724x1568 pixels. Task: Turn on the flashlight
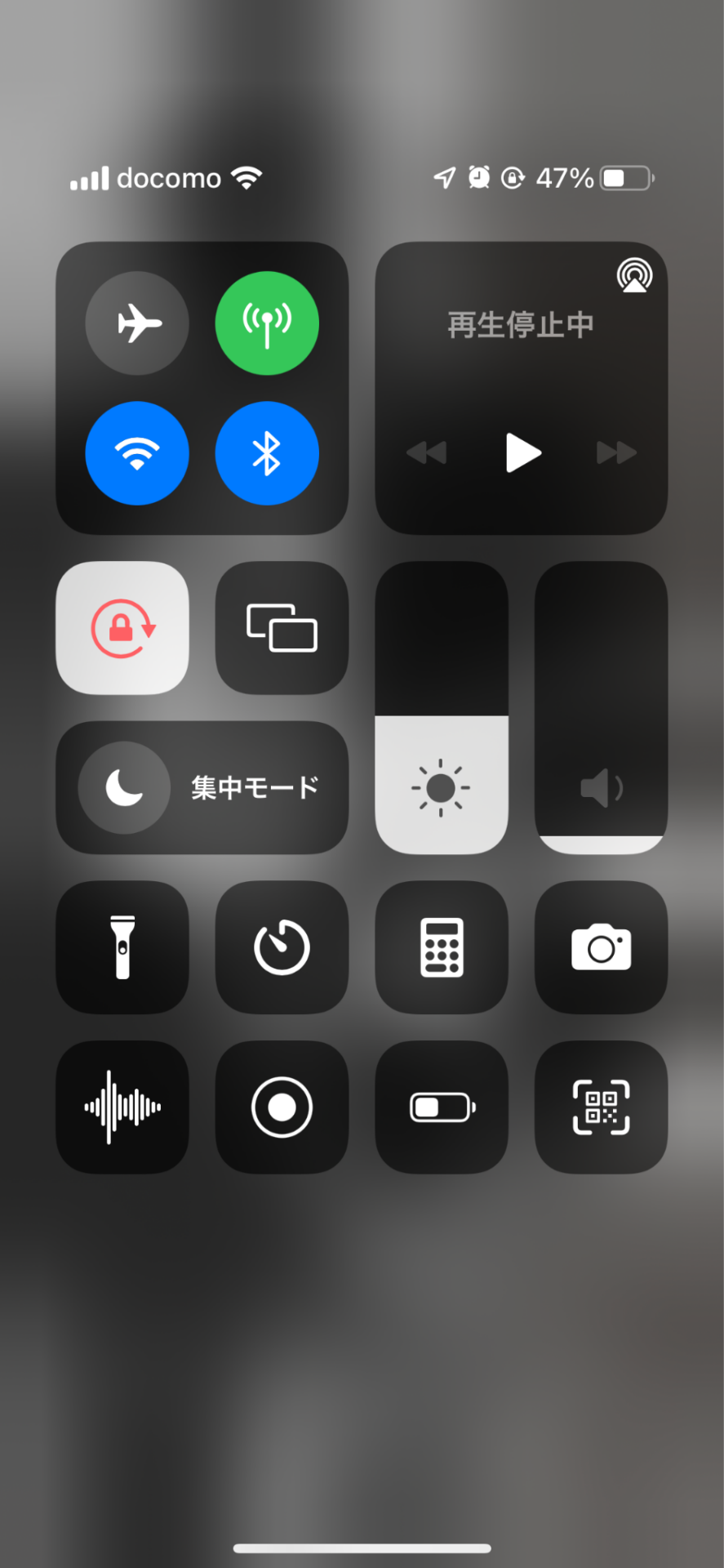[x=122, y=947]
